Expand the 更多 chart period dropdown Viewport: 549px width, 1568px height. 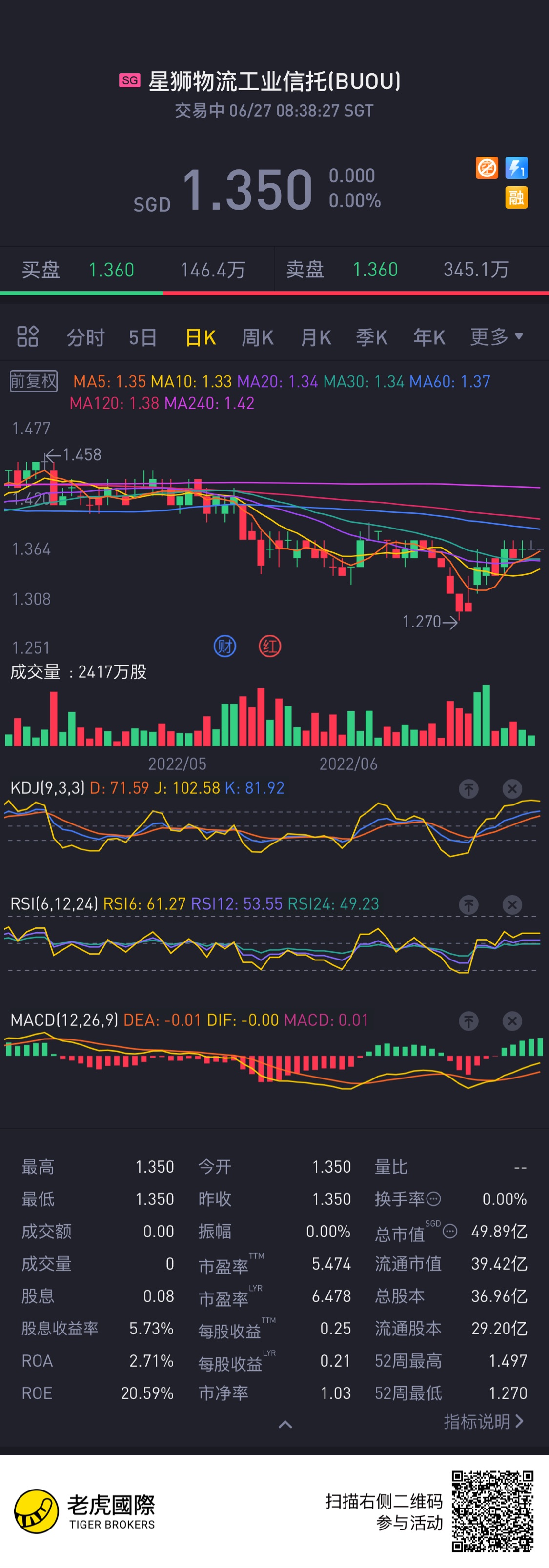pyautogui.click(x=496, y=336)
